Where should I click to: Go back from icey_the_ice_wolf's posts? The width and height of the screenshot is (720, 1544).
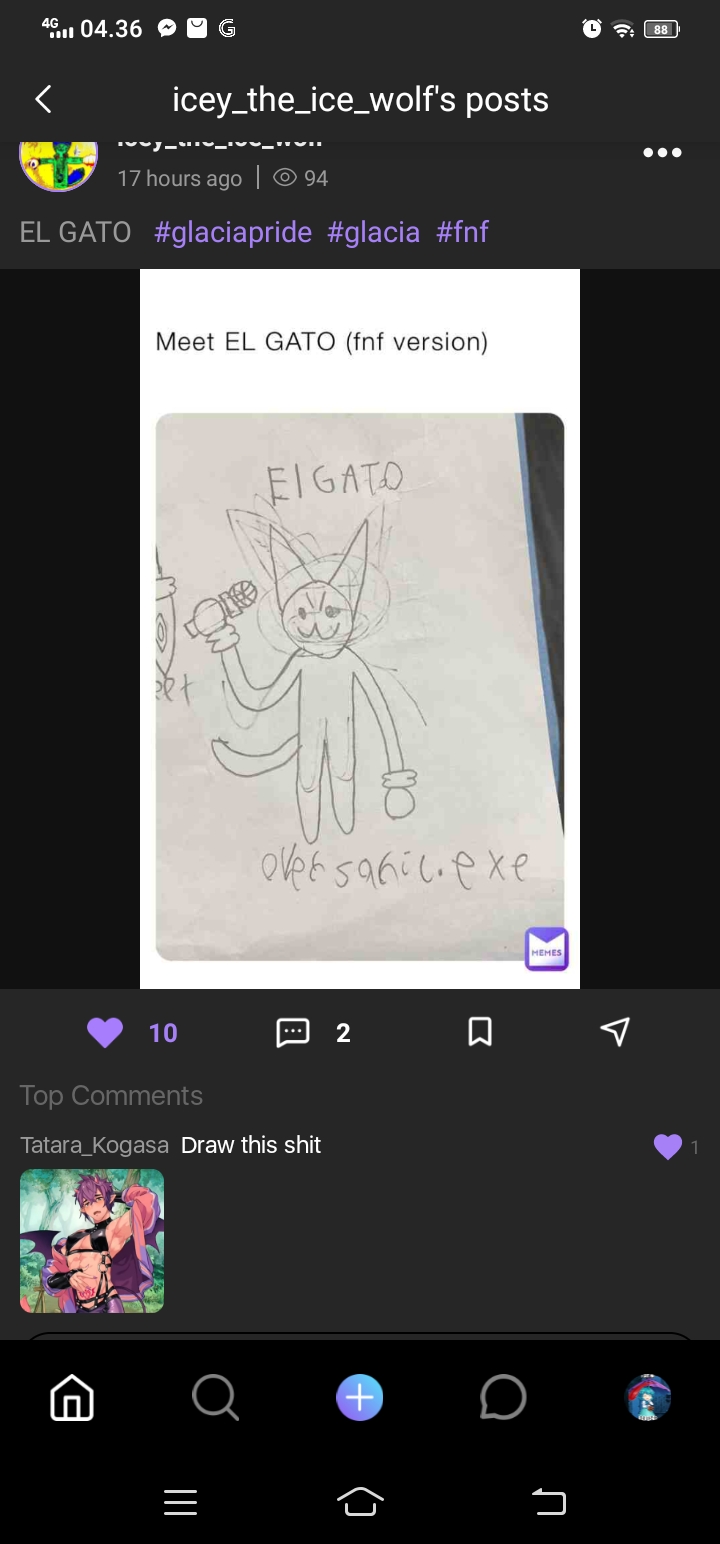(x=43, y=99)
